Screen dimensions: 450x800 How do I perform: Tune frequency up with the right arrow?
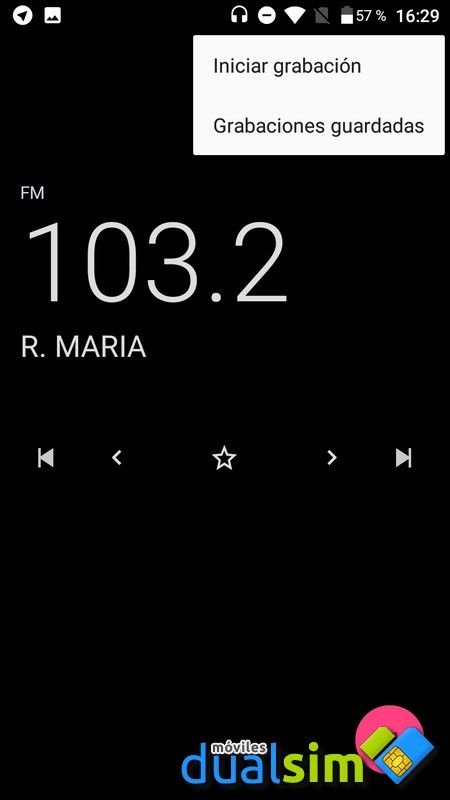tap(332, 458)
